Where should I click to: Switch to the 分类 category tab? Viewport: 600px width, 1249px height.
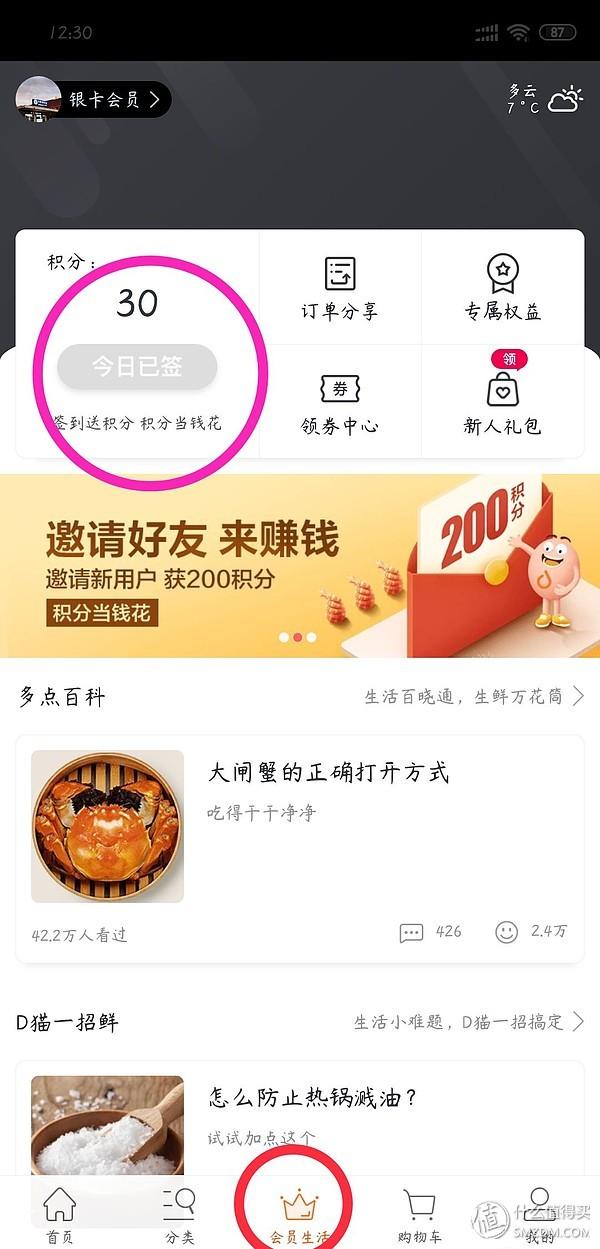click(x=180, y=1213)
